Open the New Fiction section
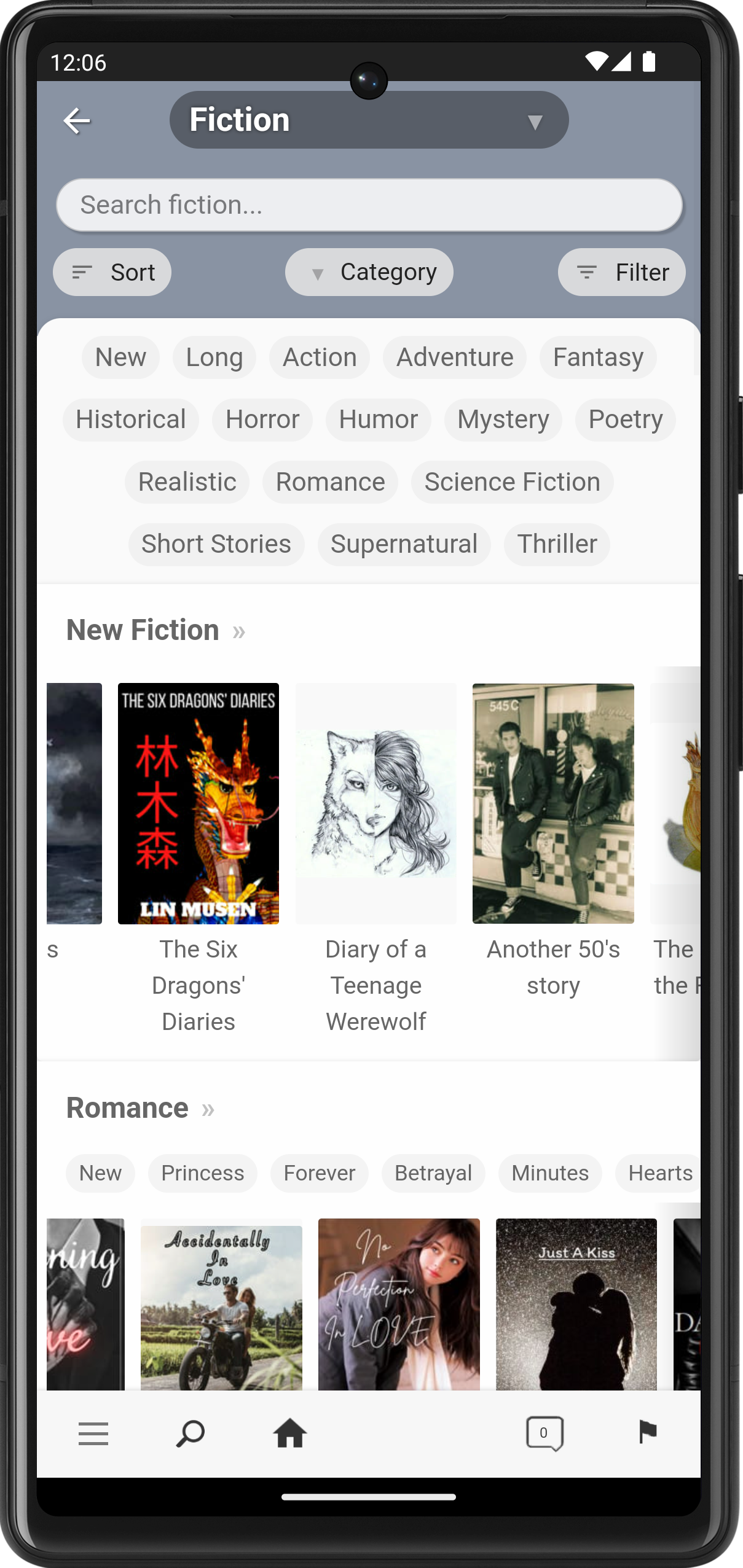The image size is (743, 1568). (155, 630)
